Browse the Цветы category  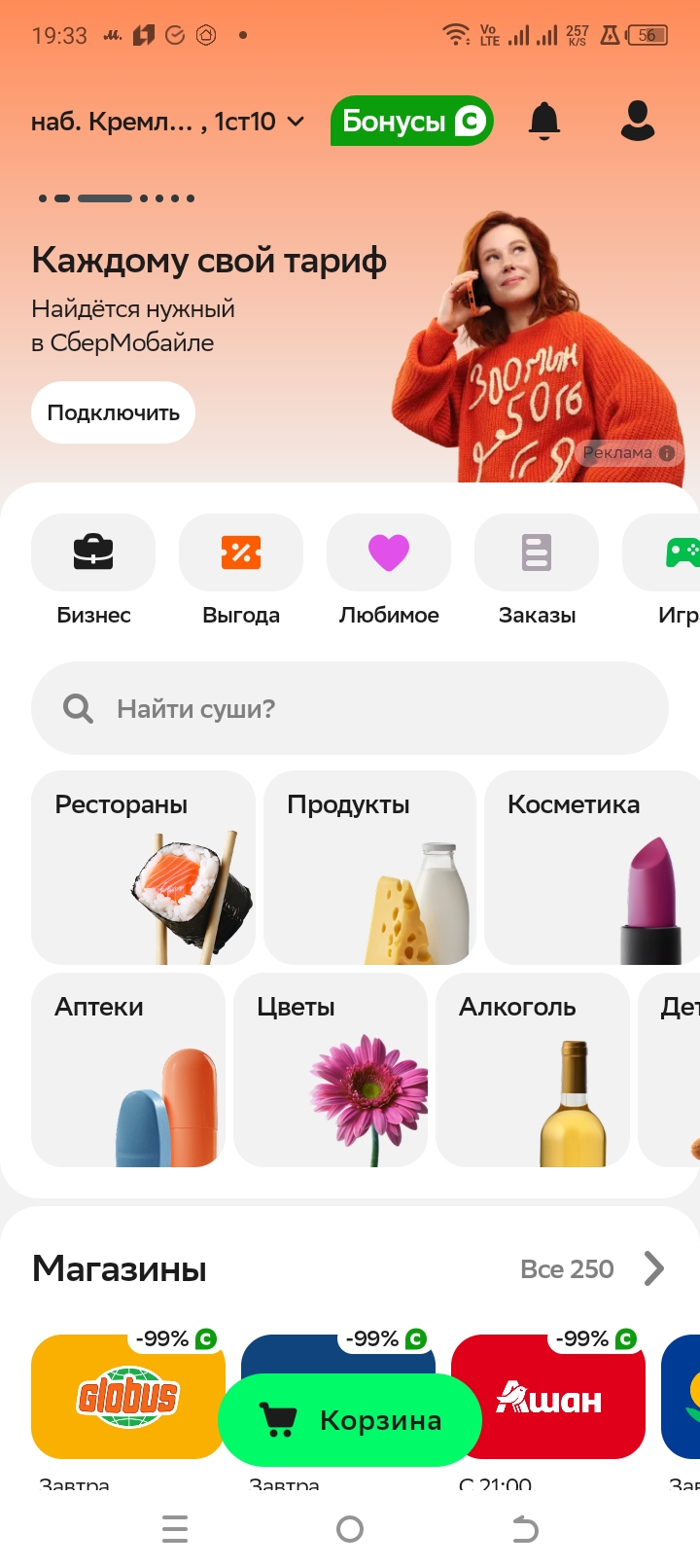[x=331, y=1070]
